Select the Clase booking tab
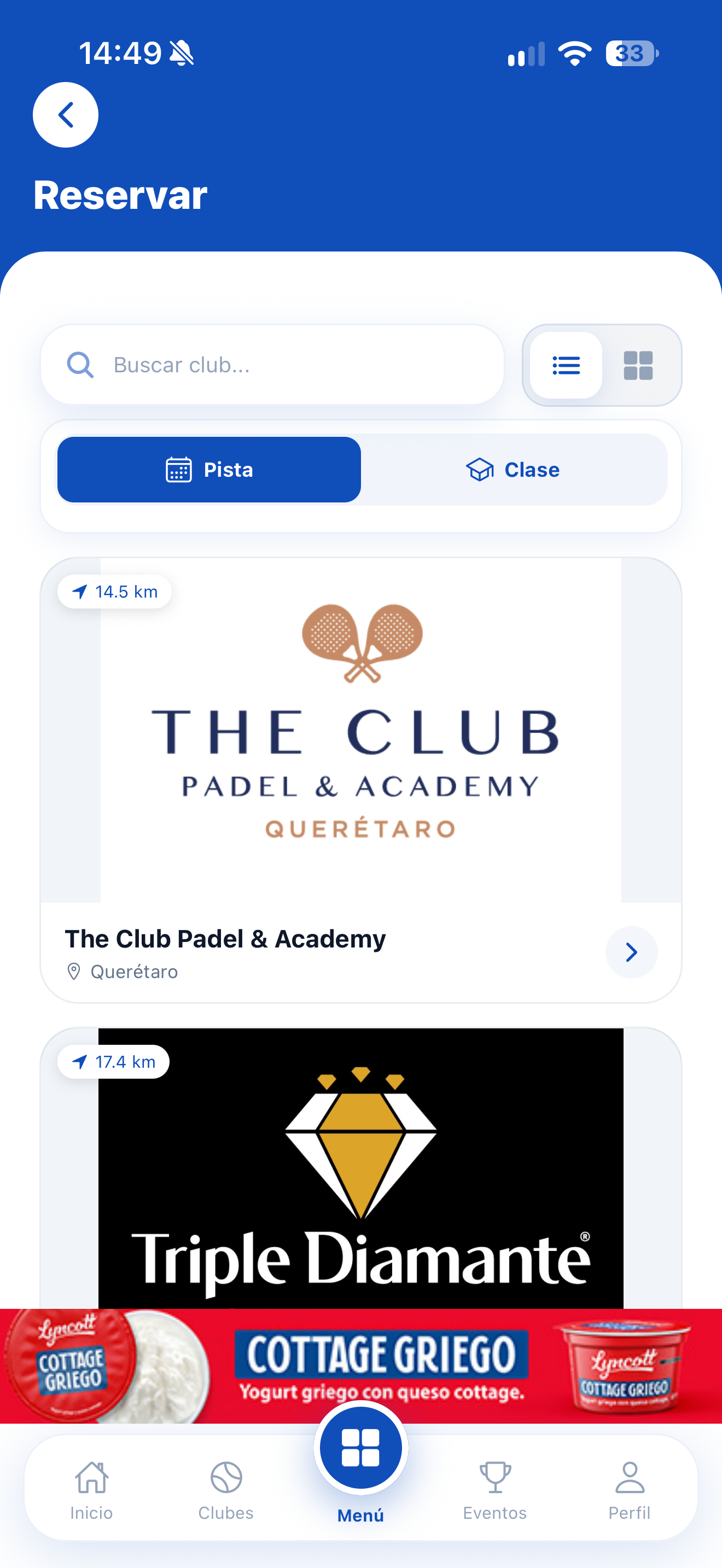 513,469
